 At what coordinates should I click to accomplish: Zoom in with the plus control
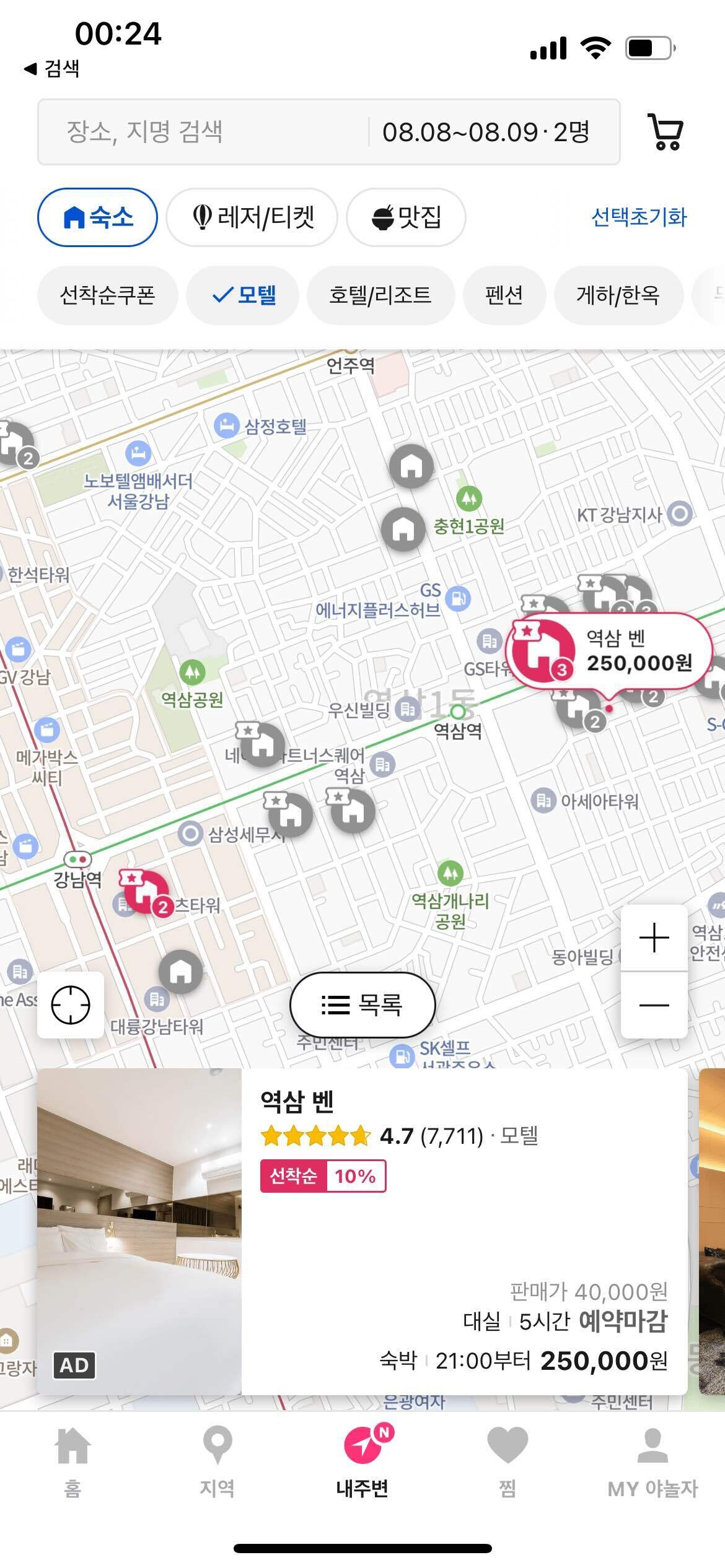[x=654, y=936]
